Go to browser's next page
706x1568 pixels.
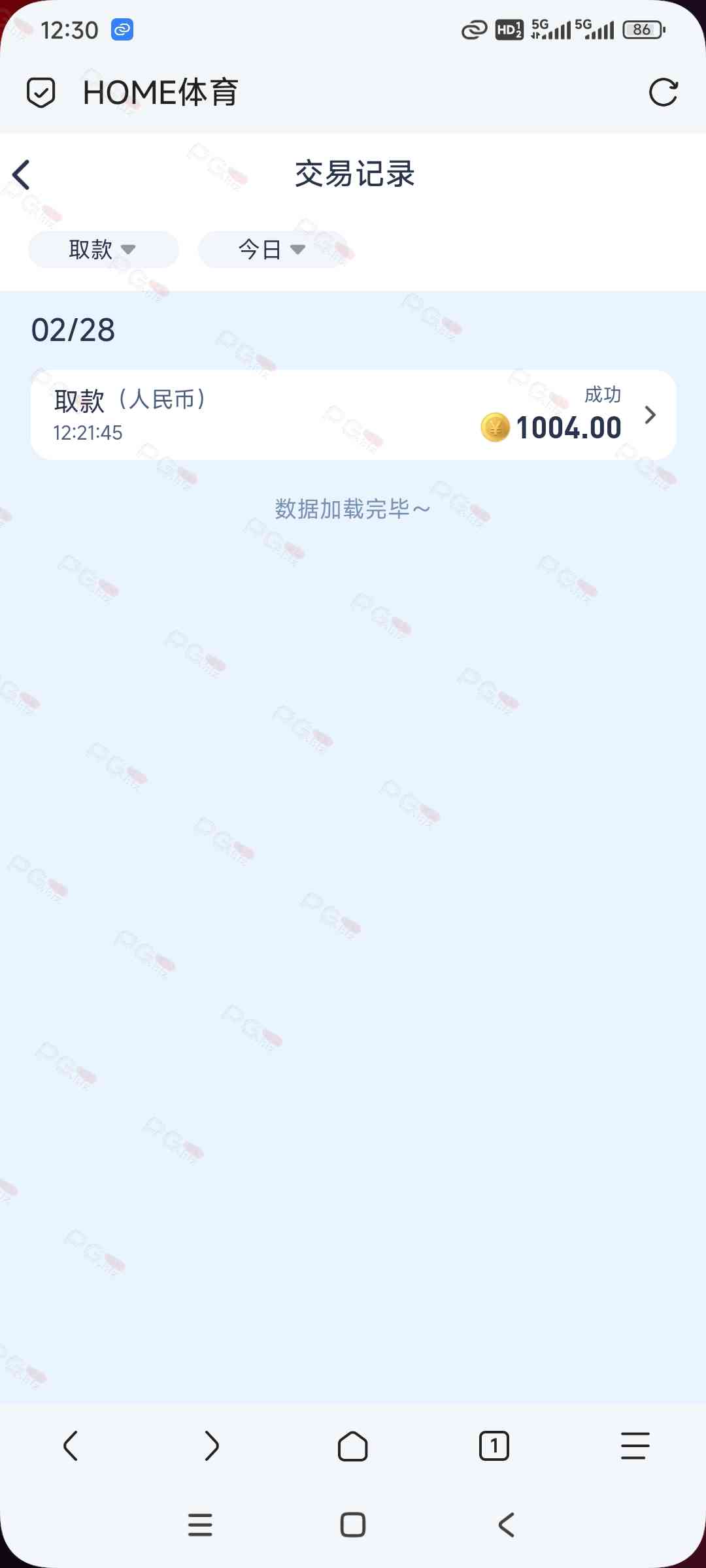click(x=211, y=1446)
